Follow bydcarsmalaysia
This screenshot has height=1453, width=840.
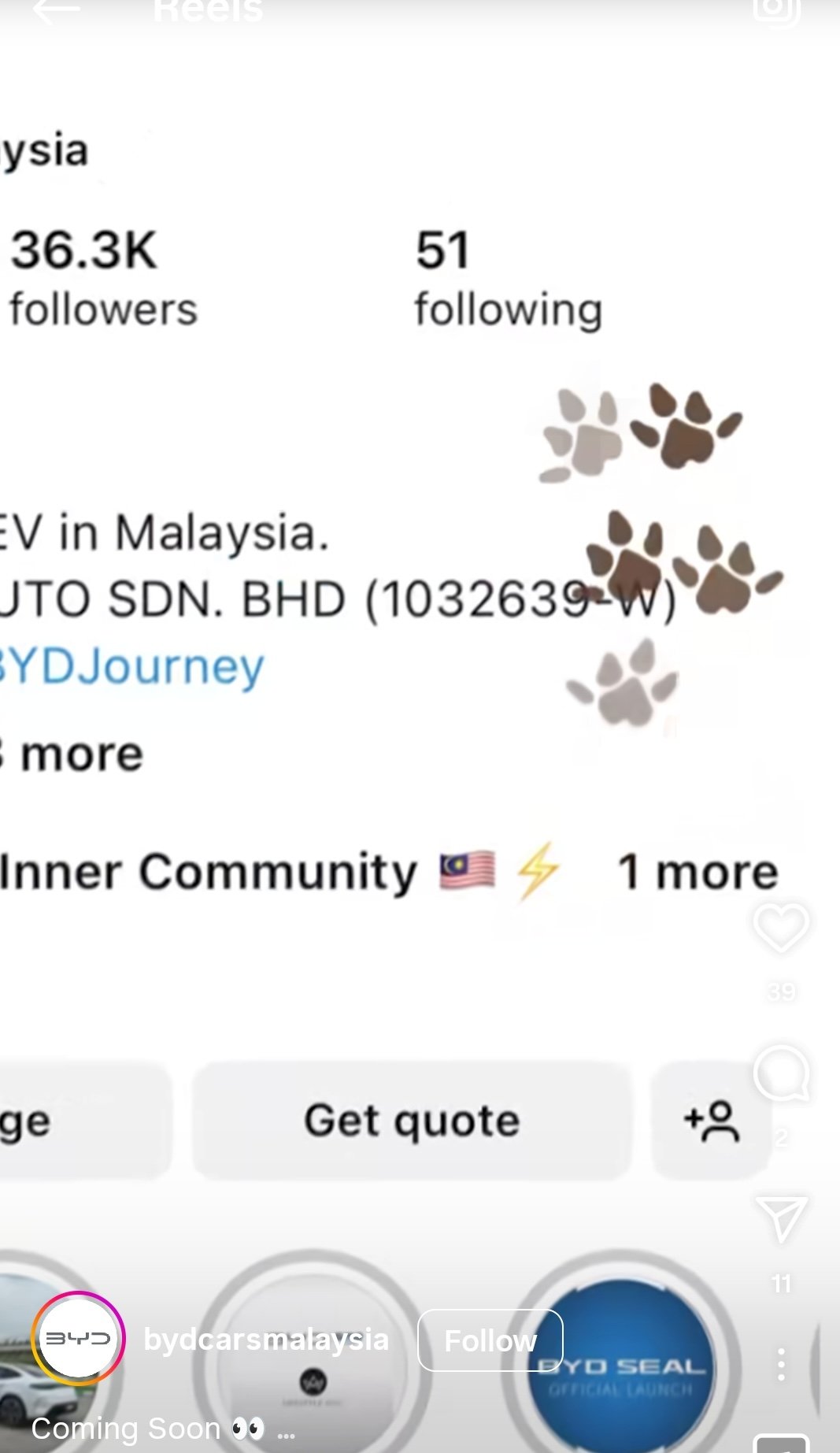tap(490, 1340)
